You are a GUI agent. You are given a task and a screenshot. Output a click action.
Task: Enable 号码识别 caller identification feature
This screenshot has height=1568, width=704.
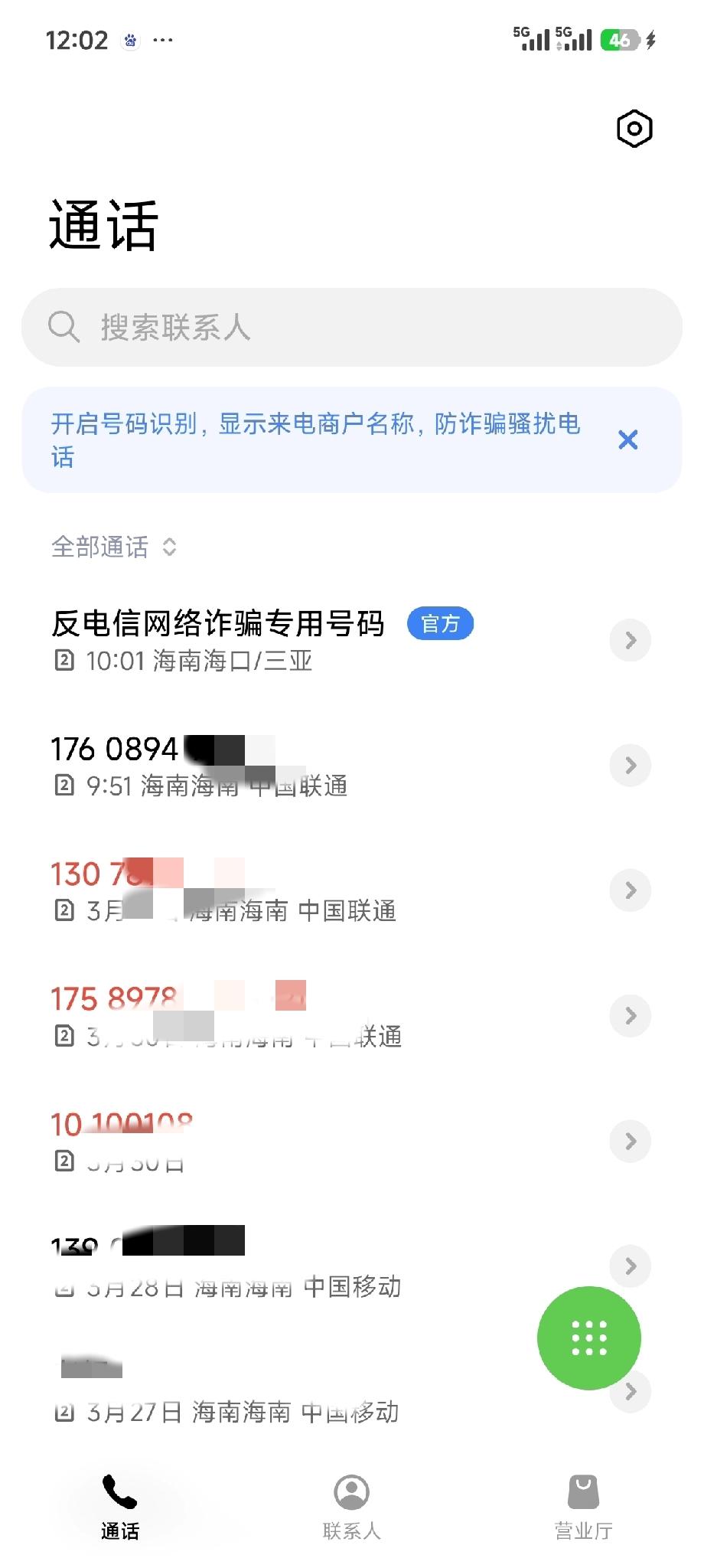coord(306,439)
